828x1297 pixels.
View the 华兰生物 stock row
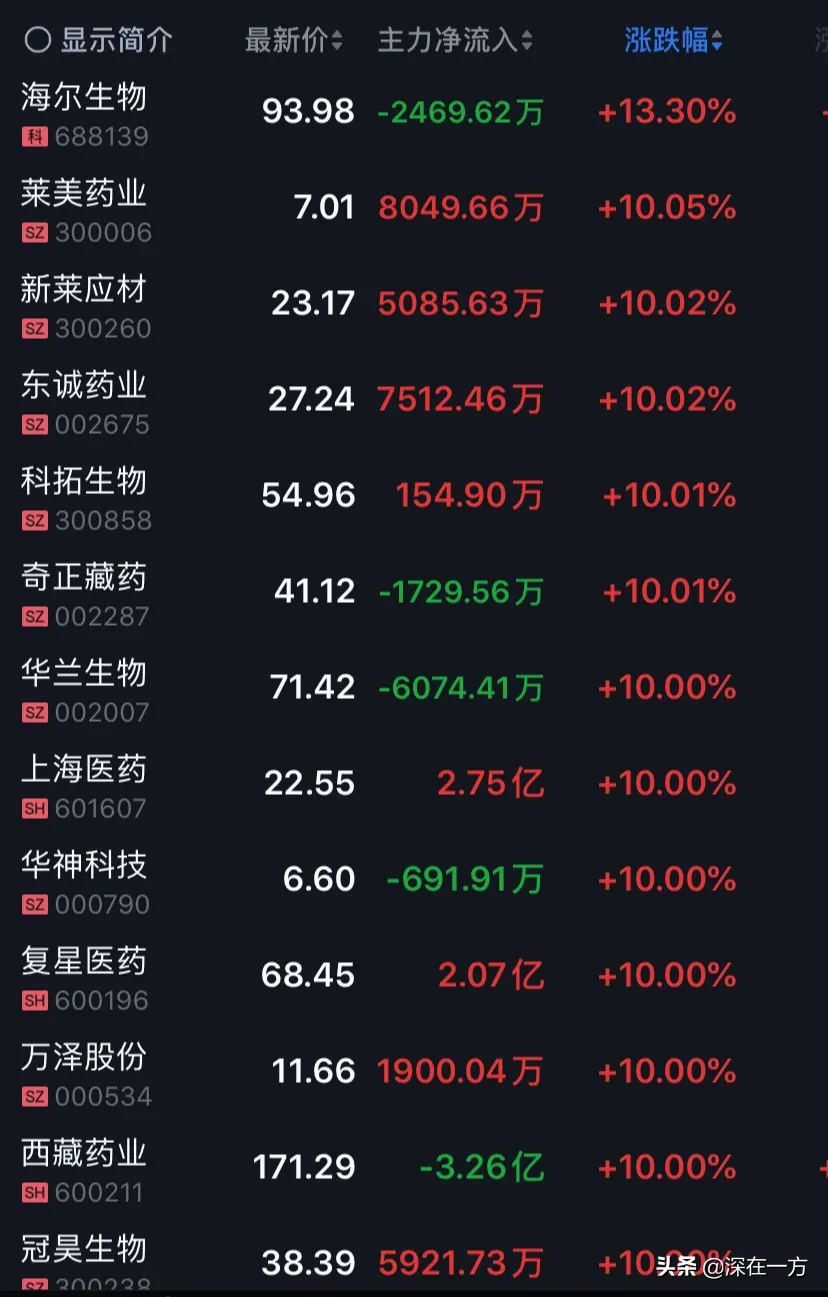pos(84,674)
